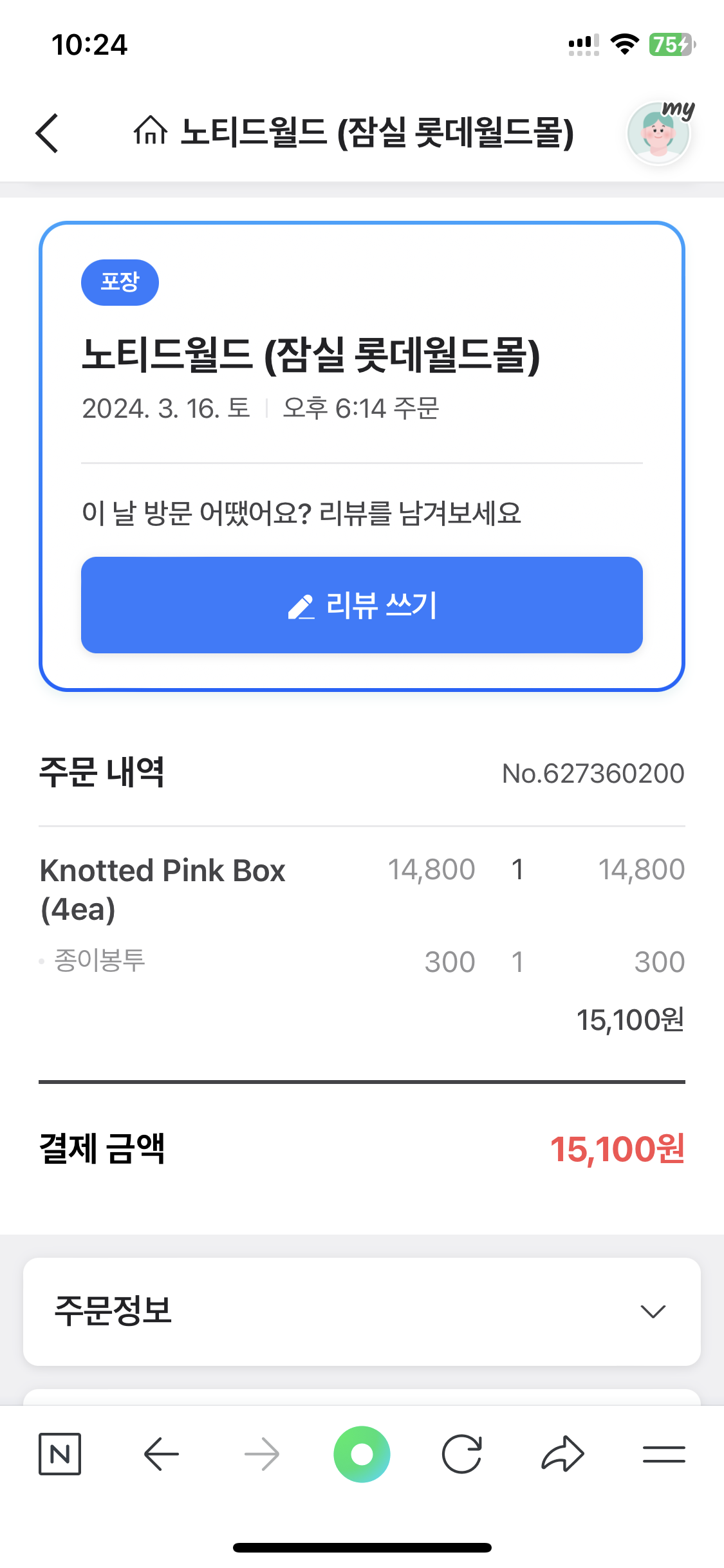Select the Knotted Pink Box item row
The image size is (724, 1568).
click(x=162, y=888)
